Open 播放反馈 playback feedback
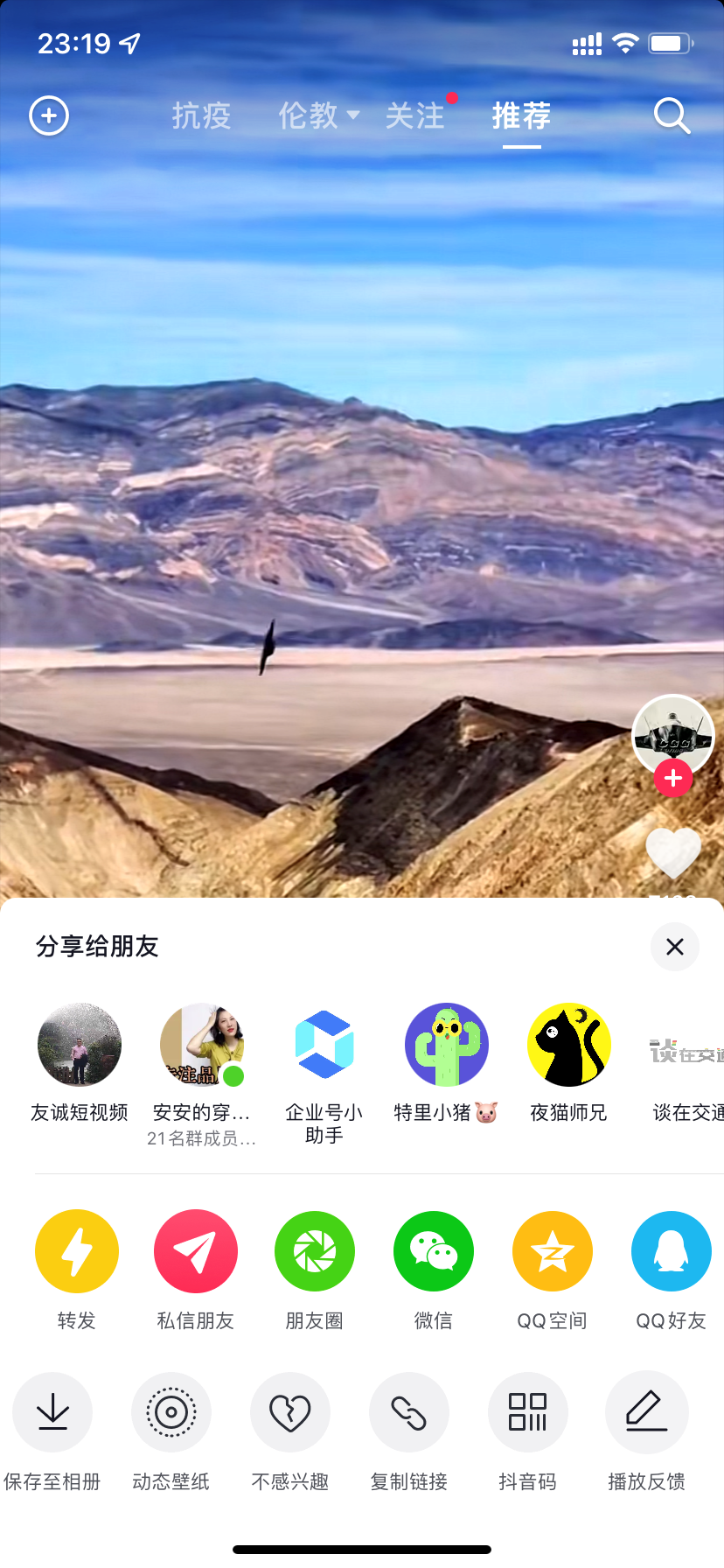 click(x=647, y=1412)
